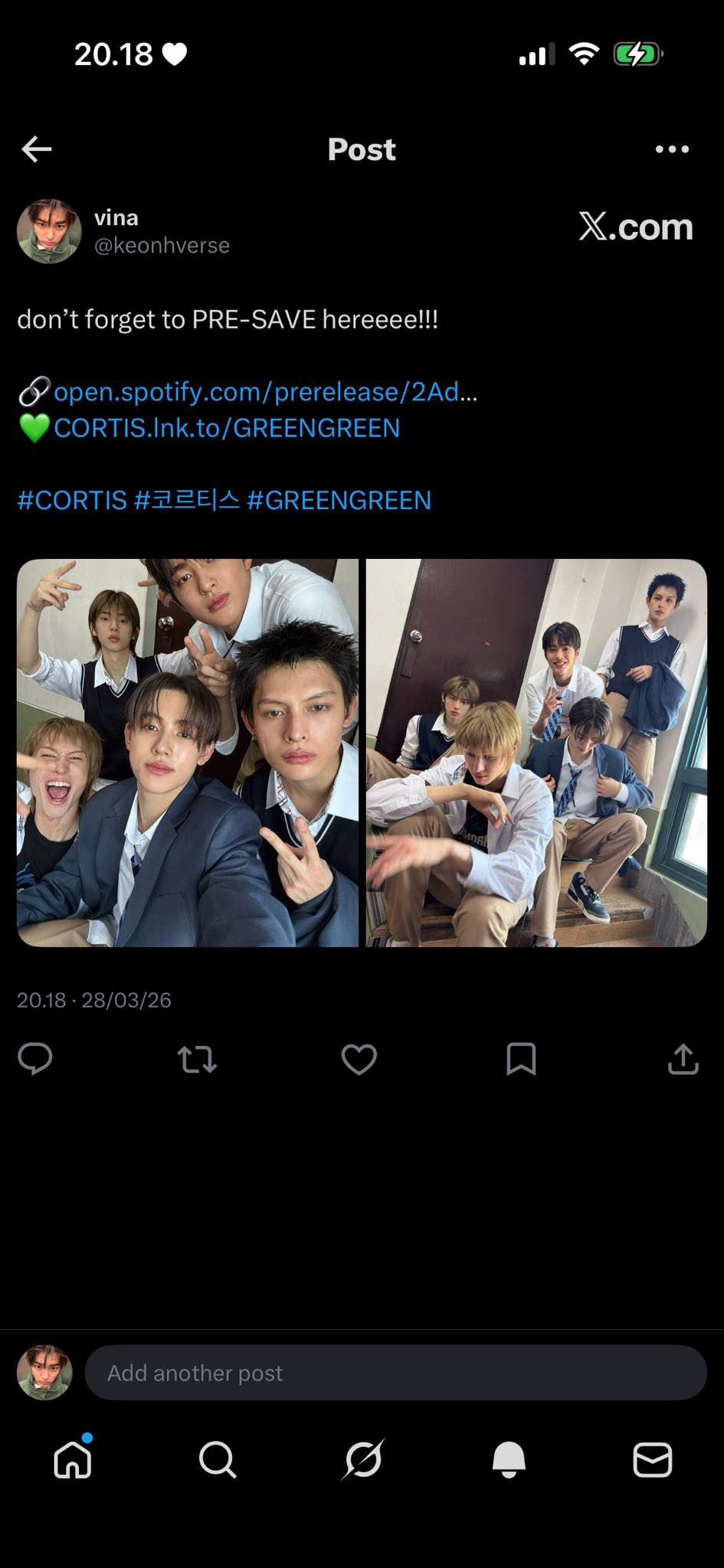Repost this post
Viewport: 724px width, 1568px height.
click(197, 1060)
